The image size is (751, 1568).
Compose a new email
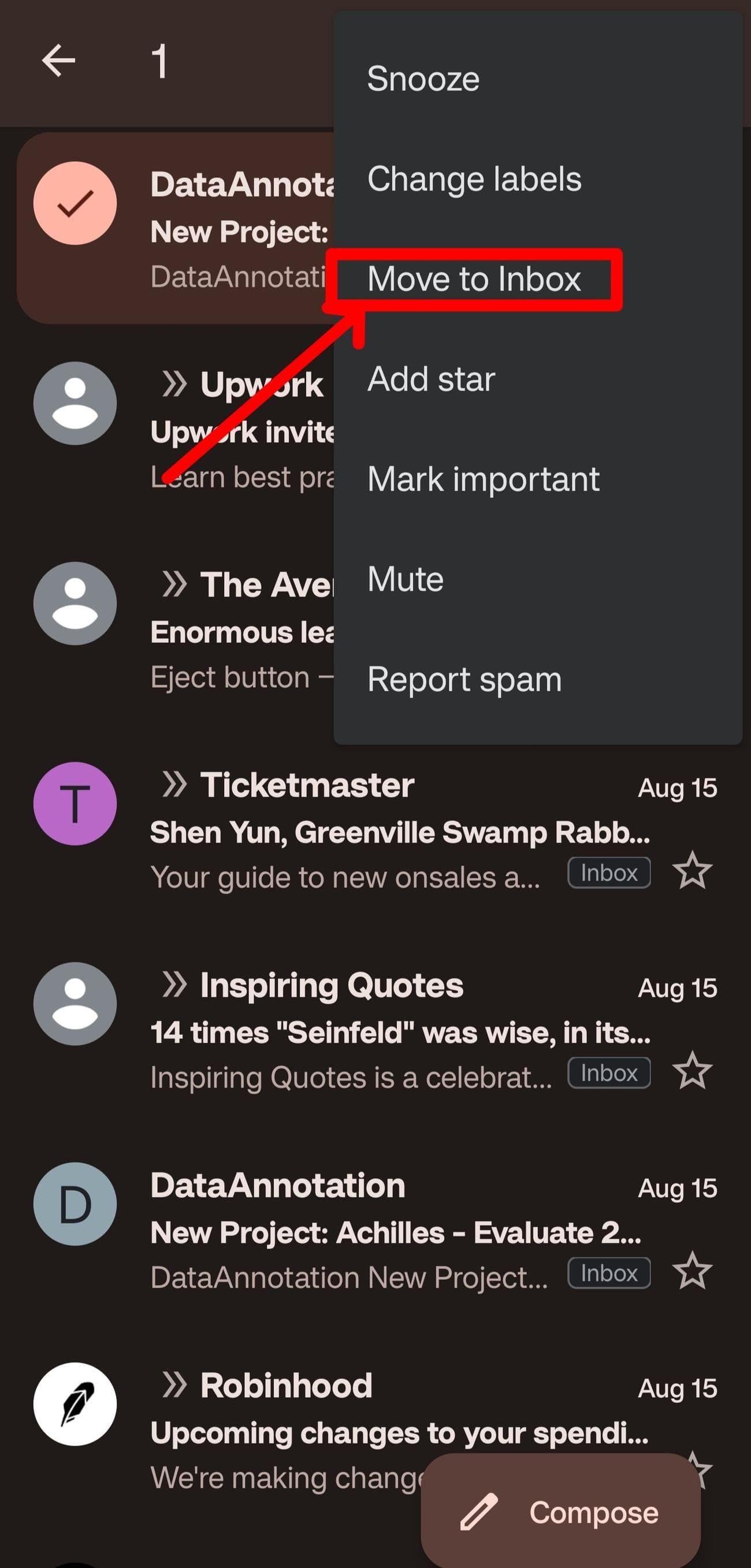(560, 1513)
